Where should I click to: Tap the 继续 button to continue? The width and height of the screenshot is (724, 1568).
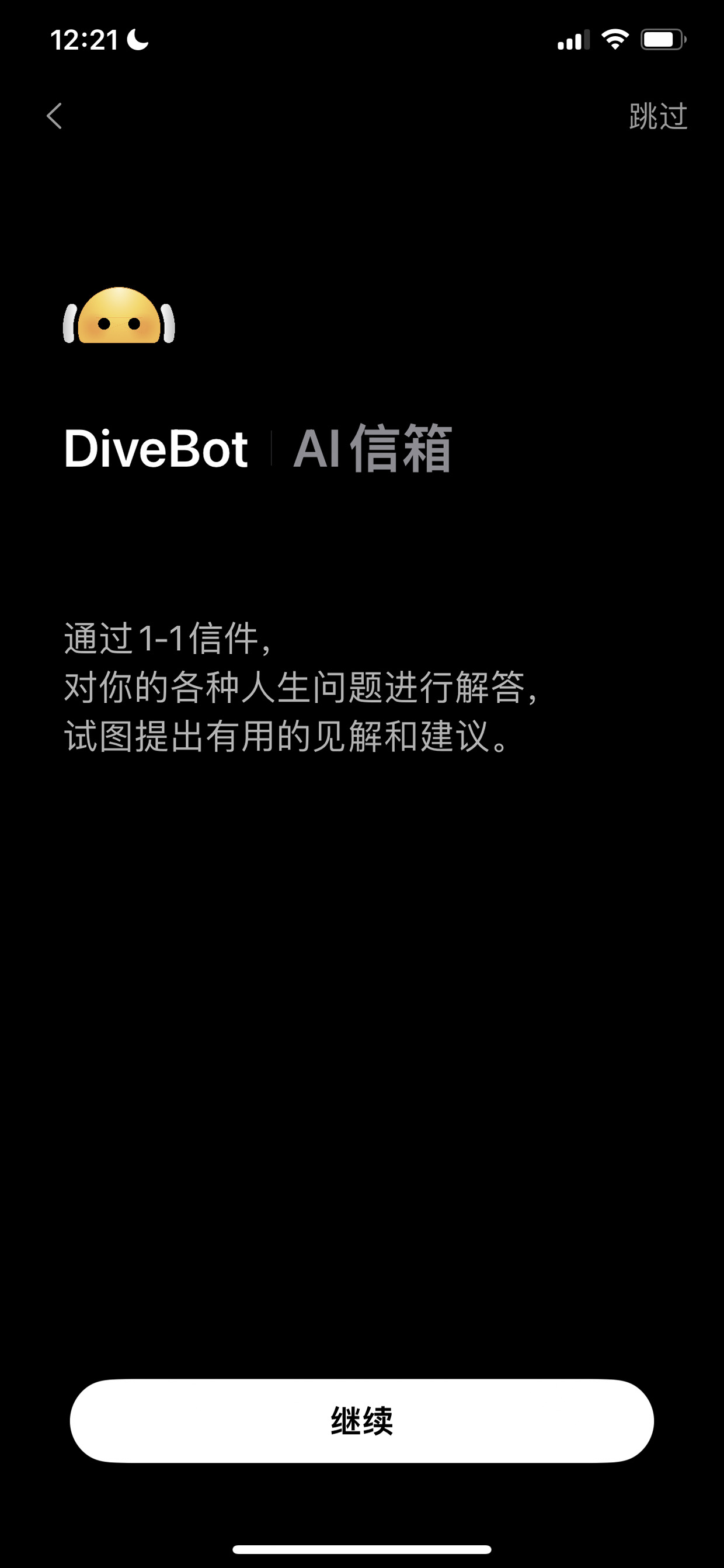tap(362, 1421)
